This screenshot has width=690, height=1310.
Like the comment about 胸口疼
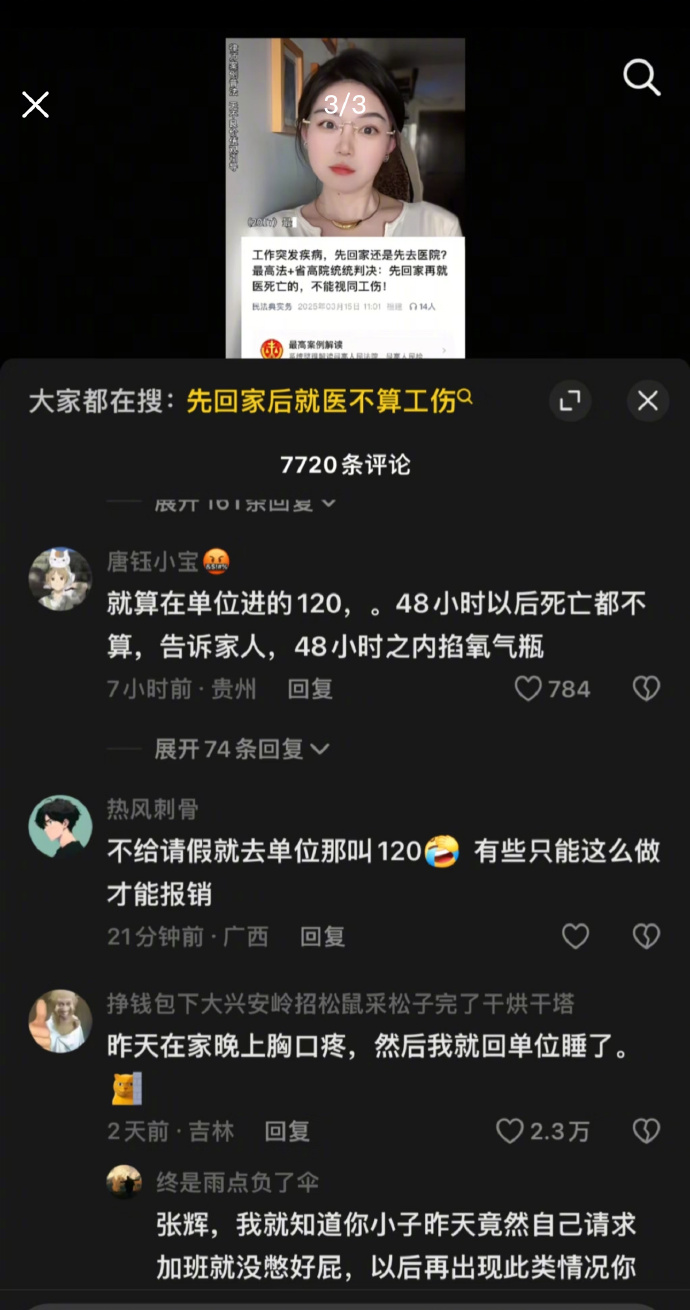point(511,1131)
